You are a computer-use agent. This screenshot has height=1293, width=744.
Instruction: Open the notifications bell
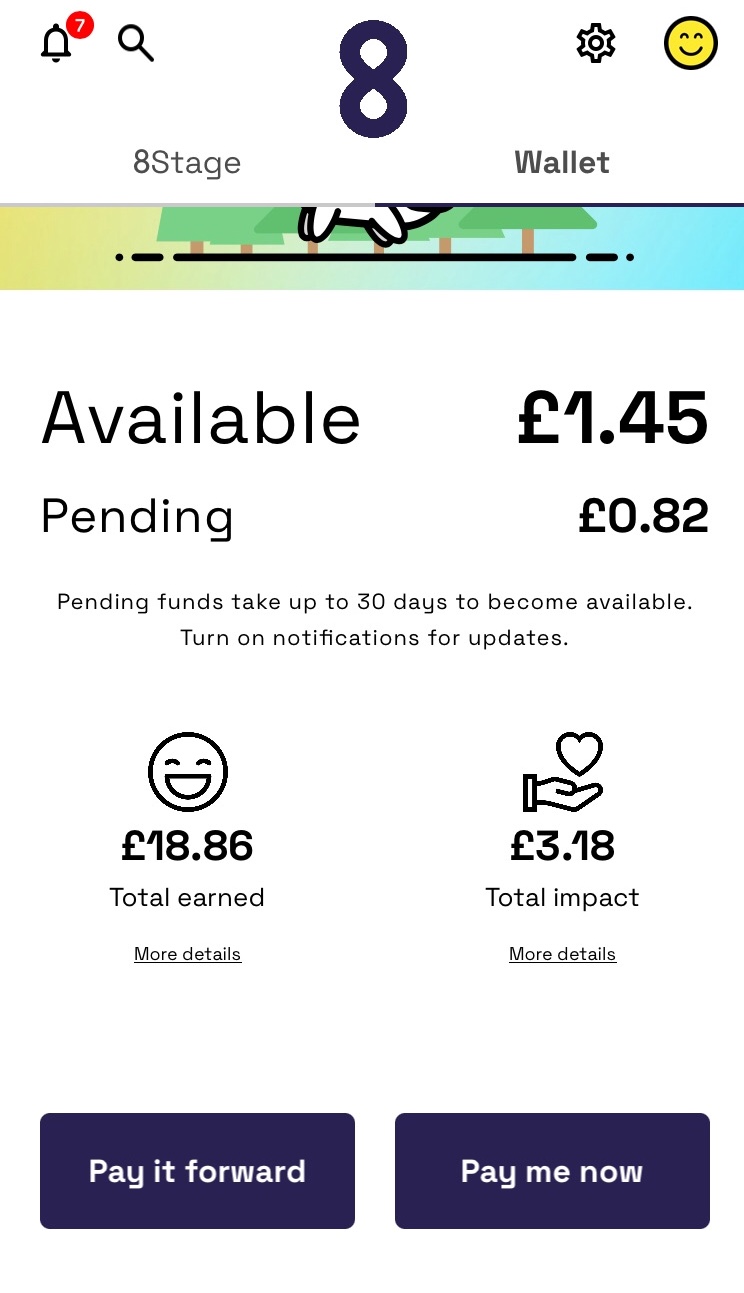58,44
